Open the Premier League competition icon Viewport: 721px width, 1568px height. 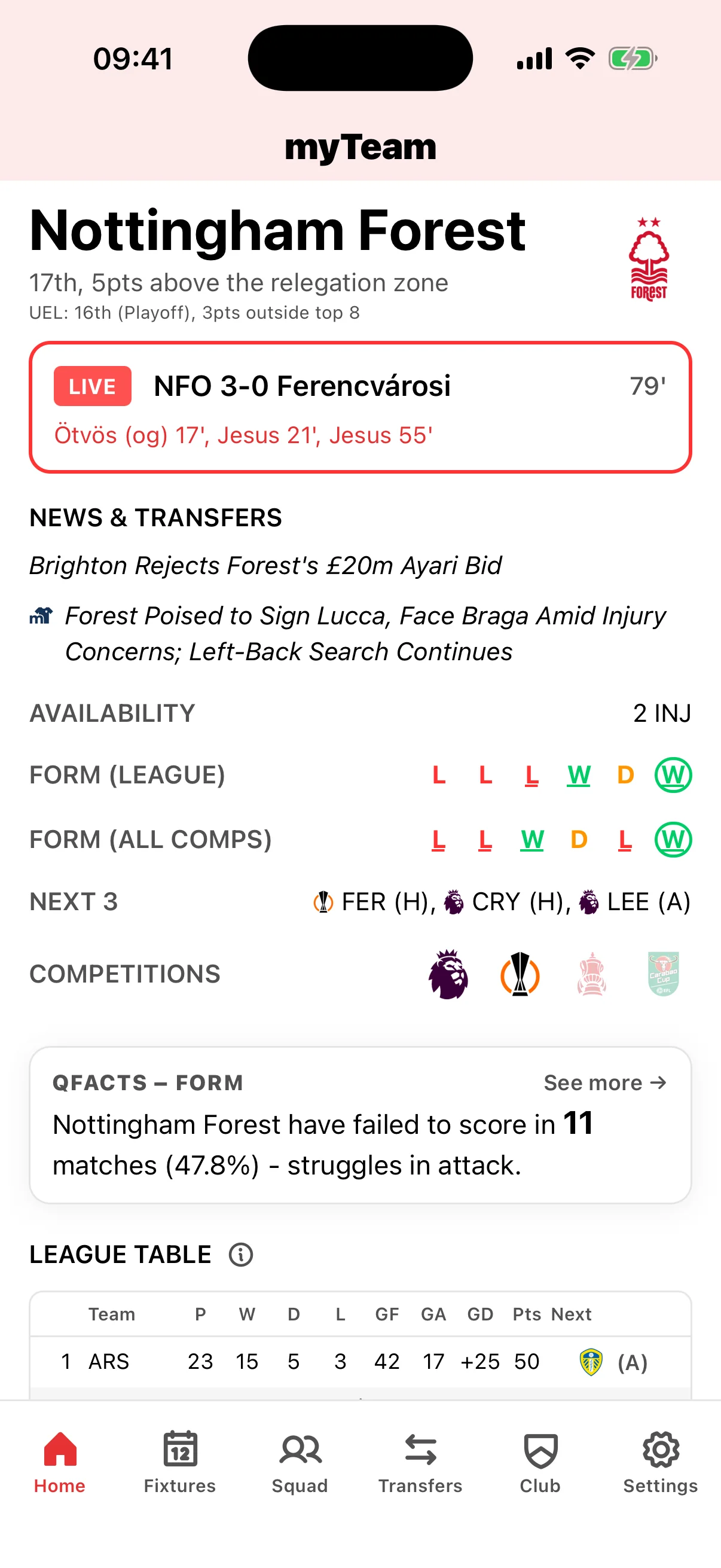448,975
